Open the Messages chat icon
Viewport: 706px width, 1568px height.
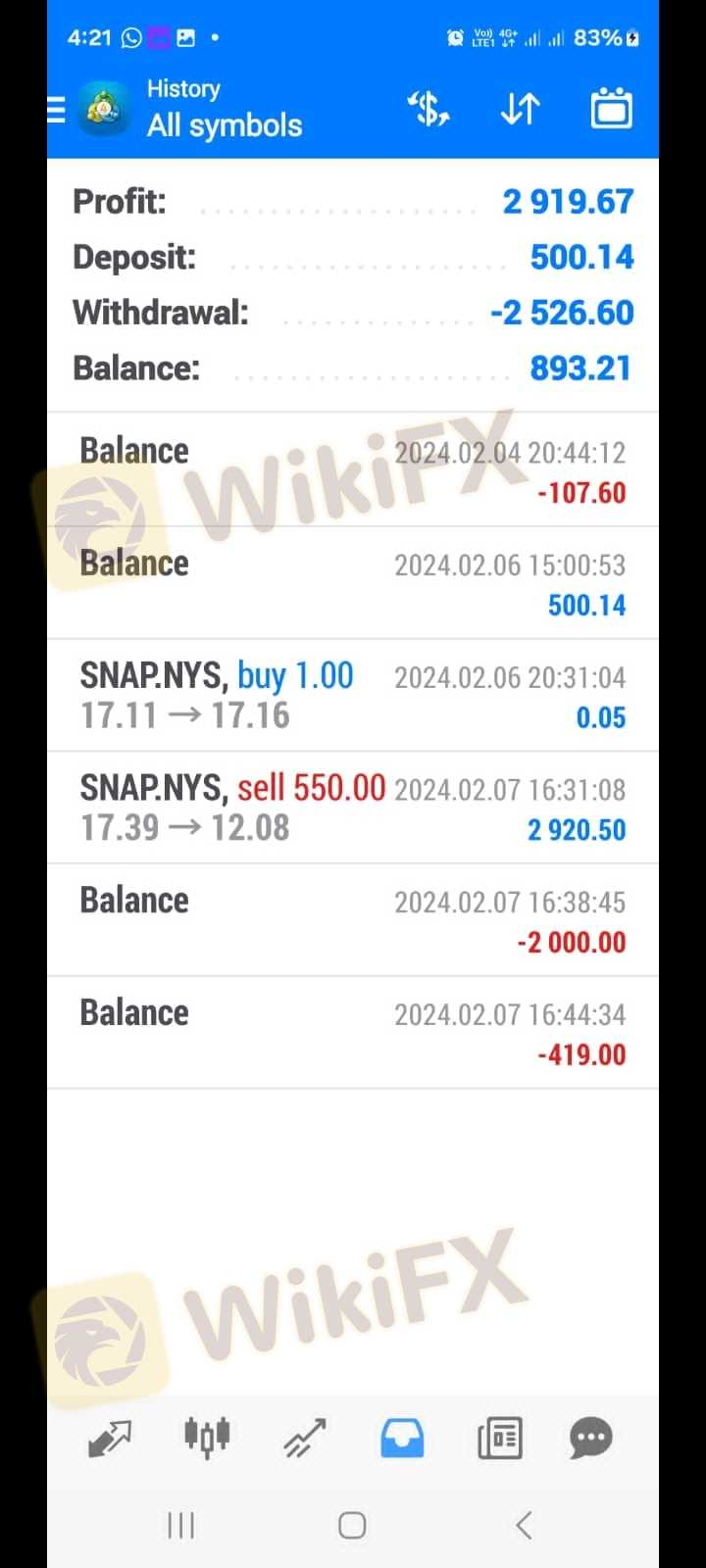tap(589, 1438)
